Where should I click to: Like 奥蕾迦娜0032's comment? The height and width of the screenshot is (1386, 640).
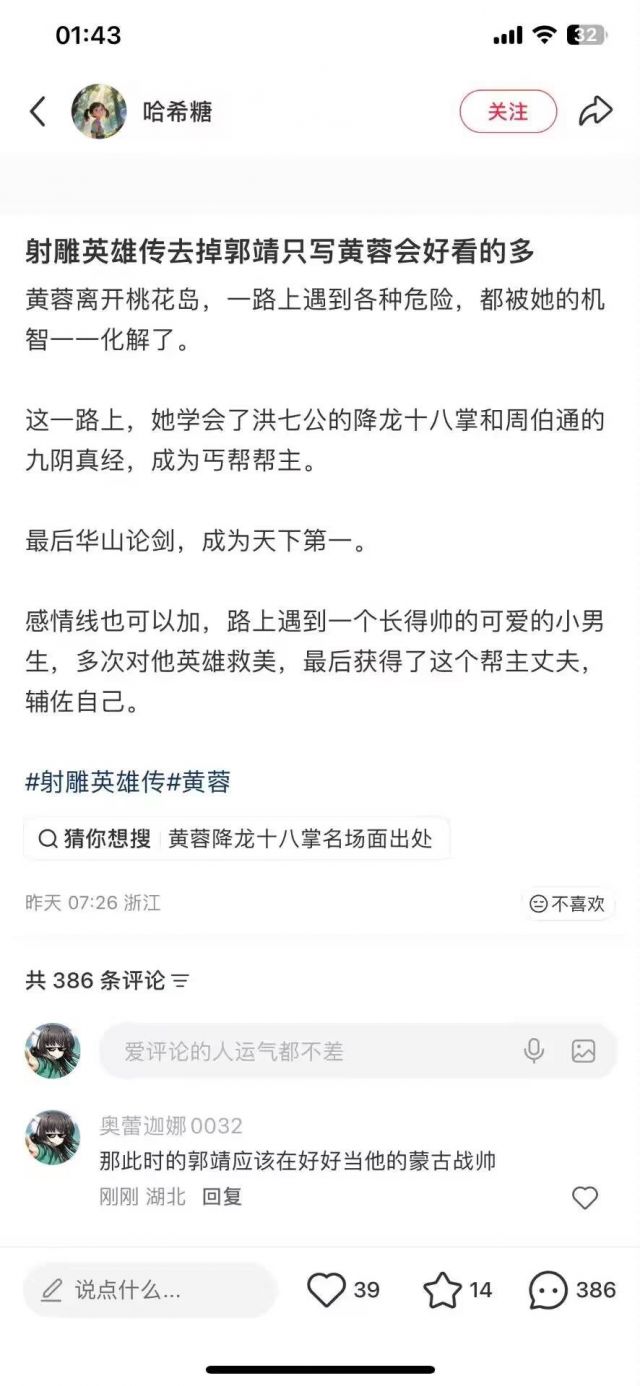585,1197
